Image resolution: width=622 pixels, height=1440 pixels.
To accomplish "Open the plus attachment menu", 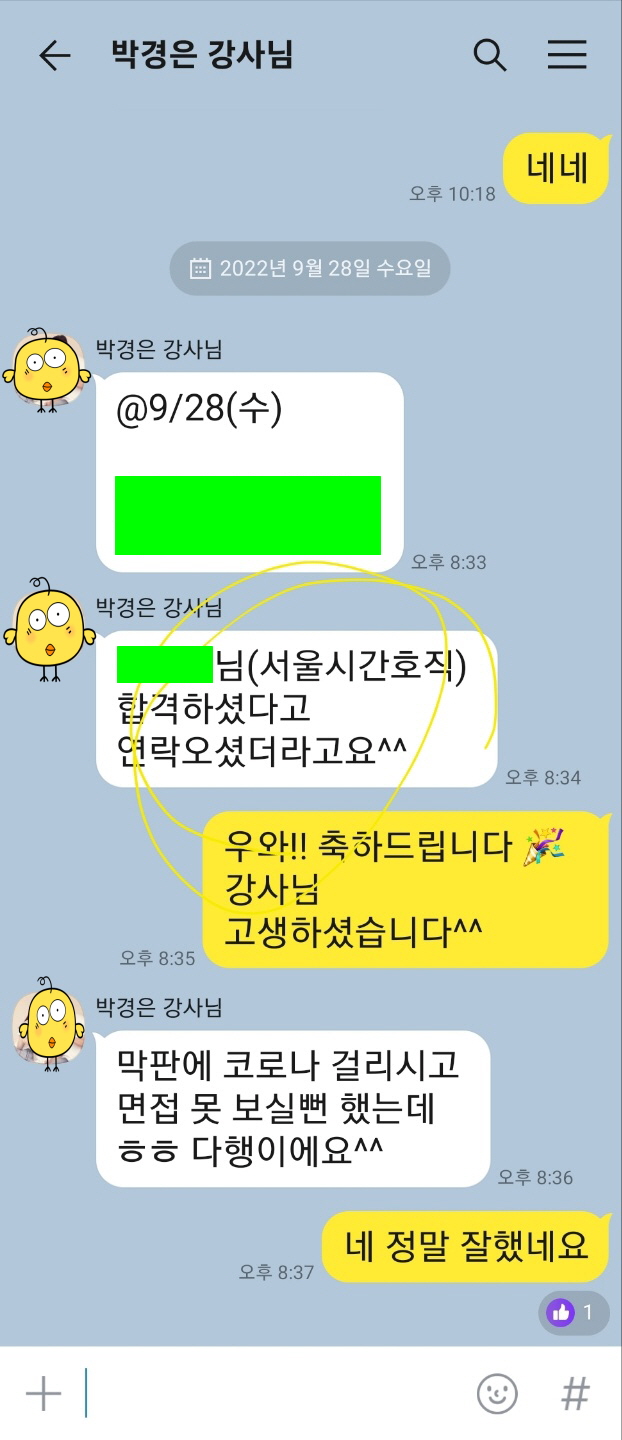I will [43, 1393].
